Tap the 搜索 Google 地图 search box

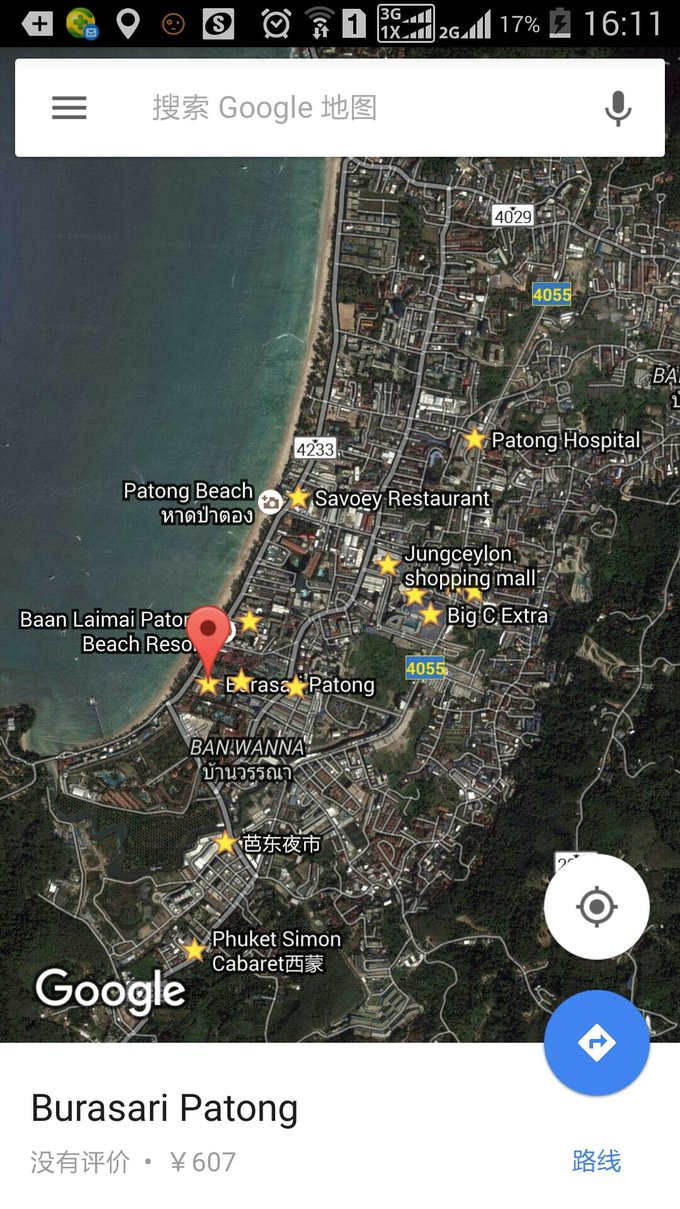pos(340,108)
